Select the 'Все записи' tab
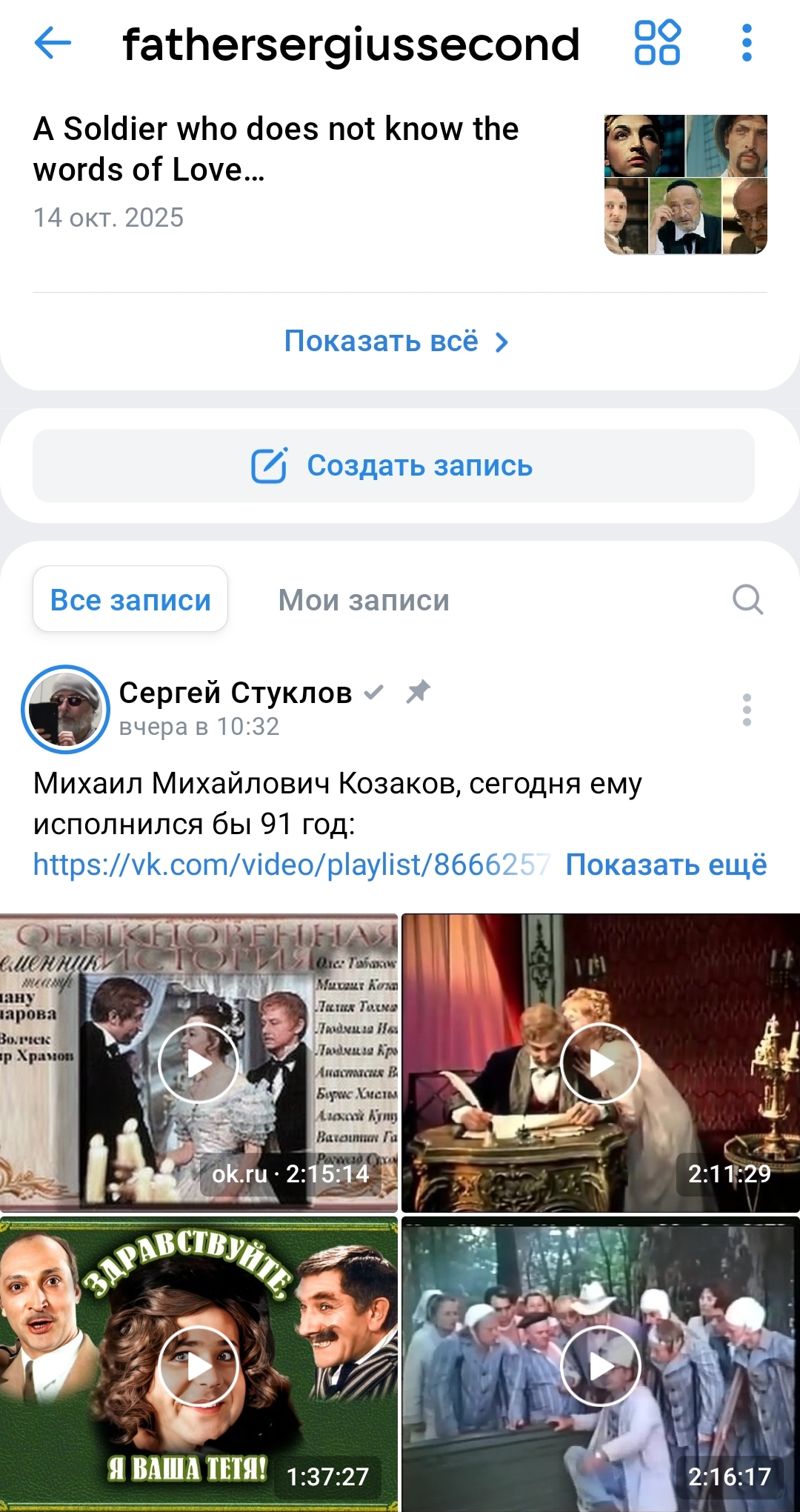This screenshot has width=800, height=1512. click(x=130, y=599)
